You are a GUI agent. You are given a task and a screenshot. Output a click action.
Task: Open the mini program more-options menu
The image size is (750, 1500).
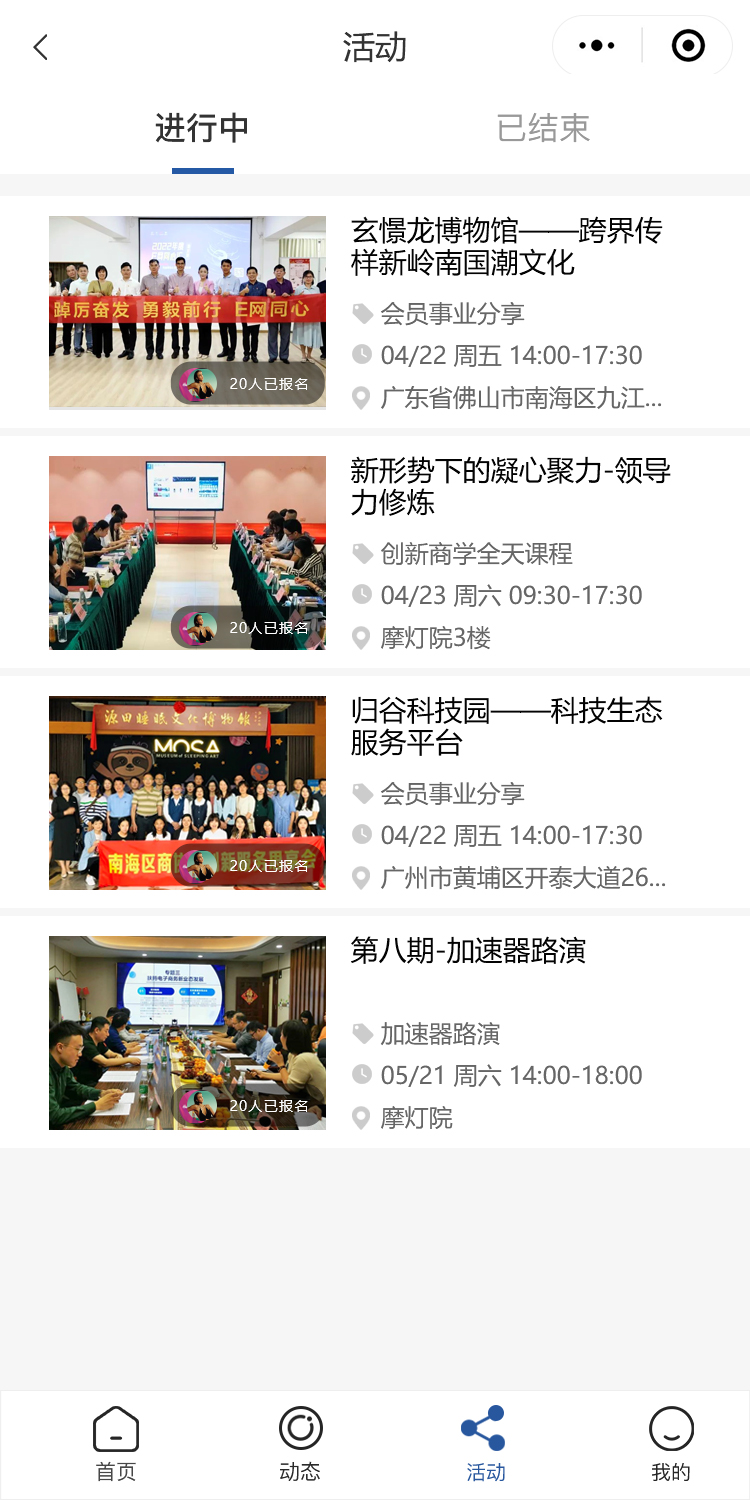597,46
